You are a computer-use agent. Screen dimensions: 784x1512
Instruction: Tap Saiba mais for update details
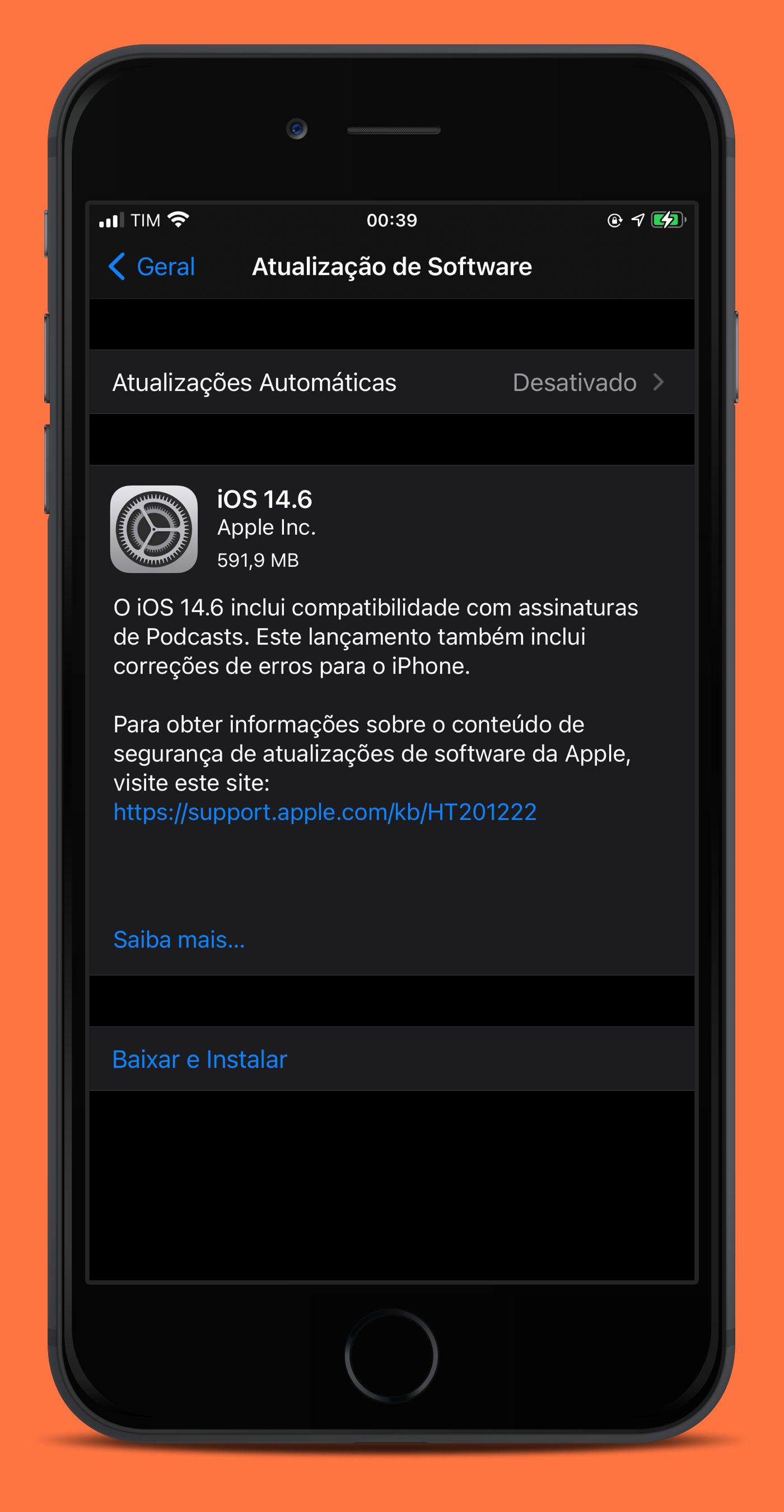click(x=179, y=939)
